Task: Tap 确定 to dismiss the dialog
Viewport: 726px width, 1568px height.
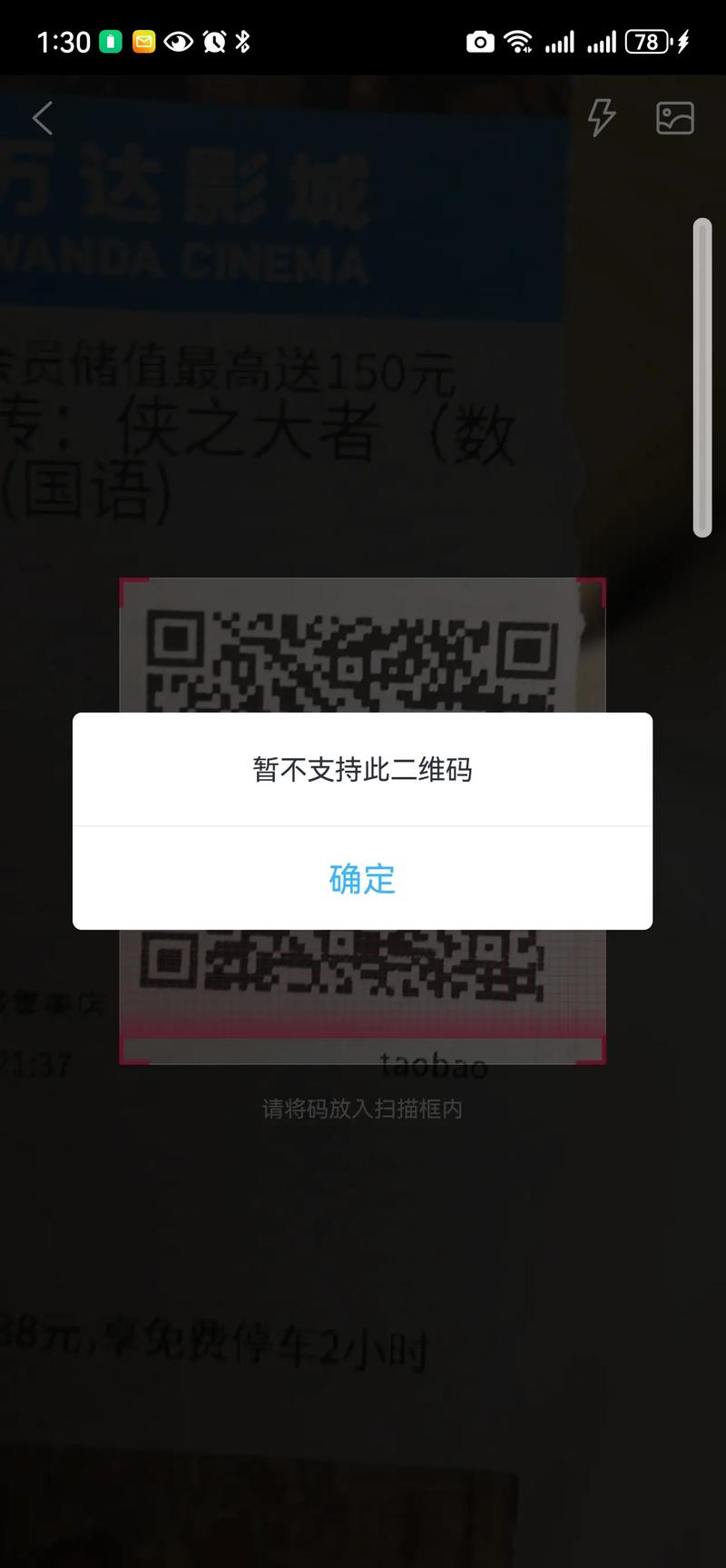Action: tap(361, 878)
